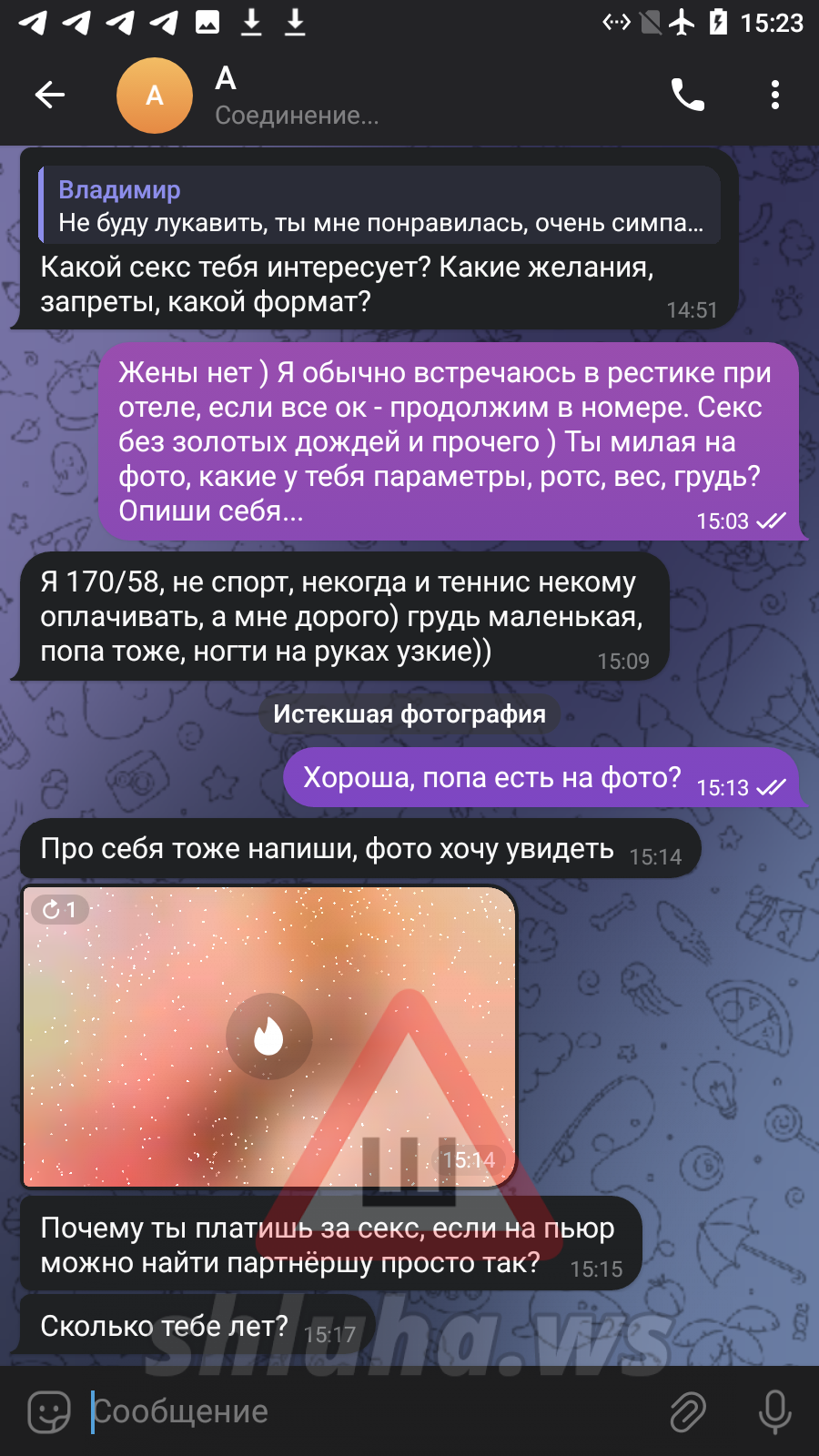Open contact A's profile avatar
Image resolution: width=819 pixels, height=1456 pixels.
coord(155,96)
